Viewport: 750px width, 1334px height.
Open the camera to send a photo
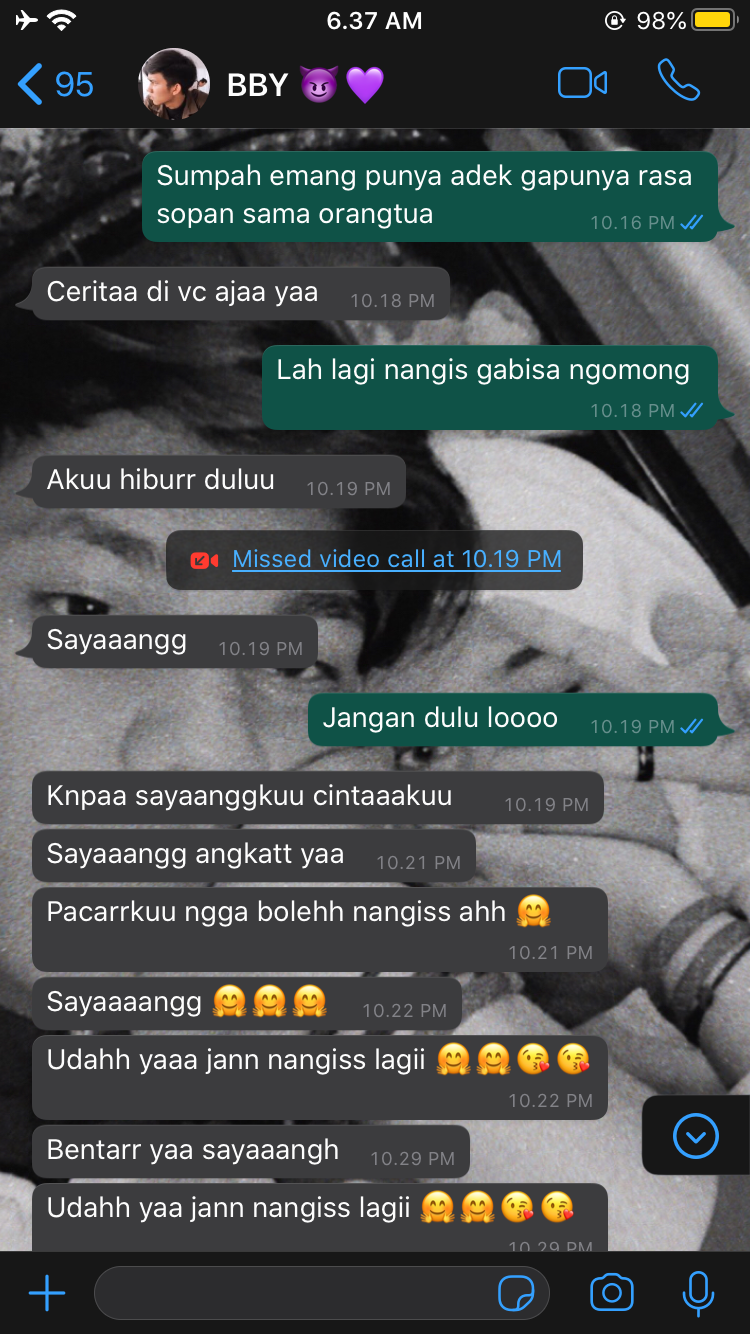(x=611, y=1294)
